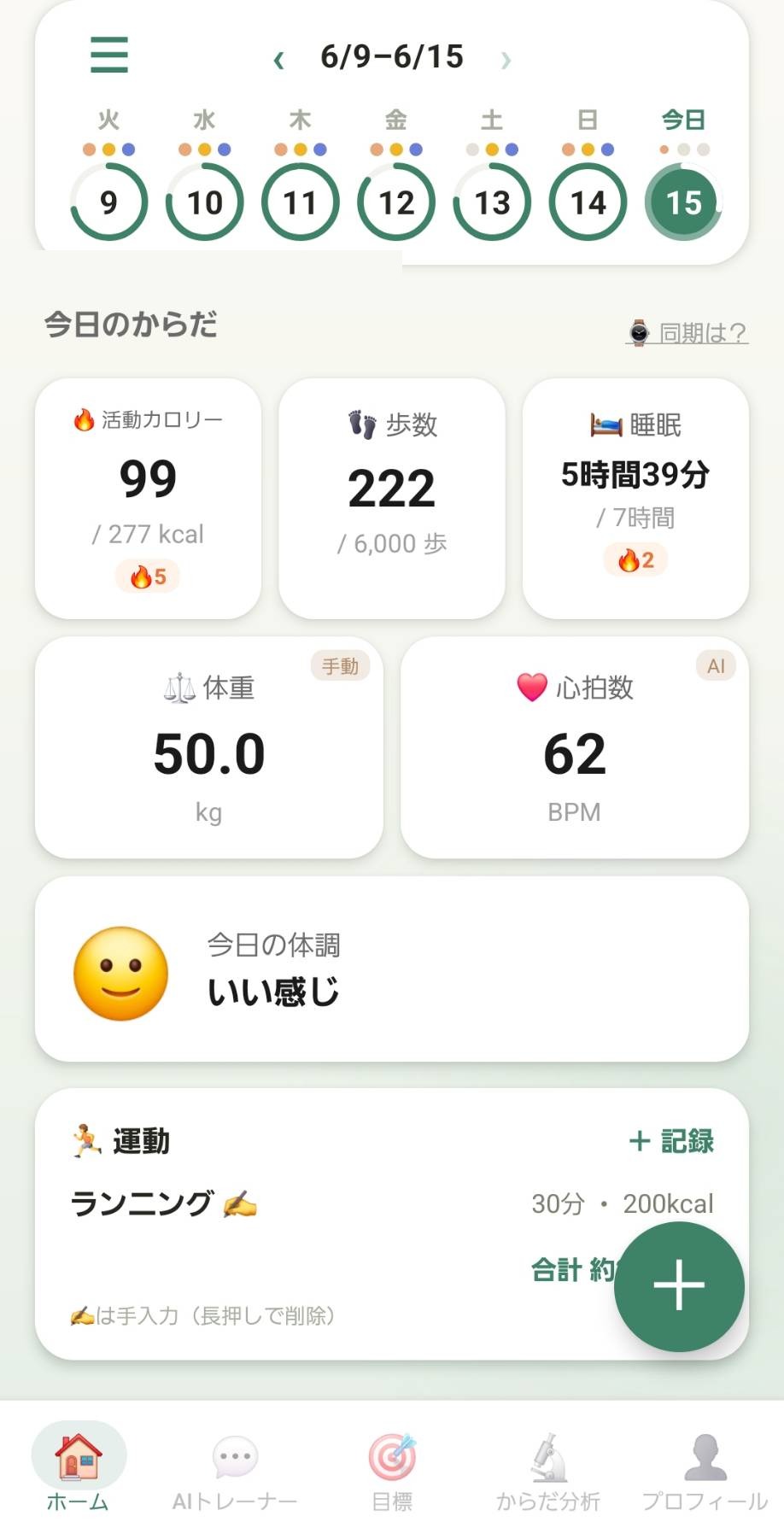This screenshot has width=784, height=1522.
Task: Open the 今日の体調 condition card
Action: tap(392, 969)
